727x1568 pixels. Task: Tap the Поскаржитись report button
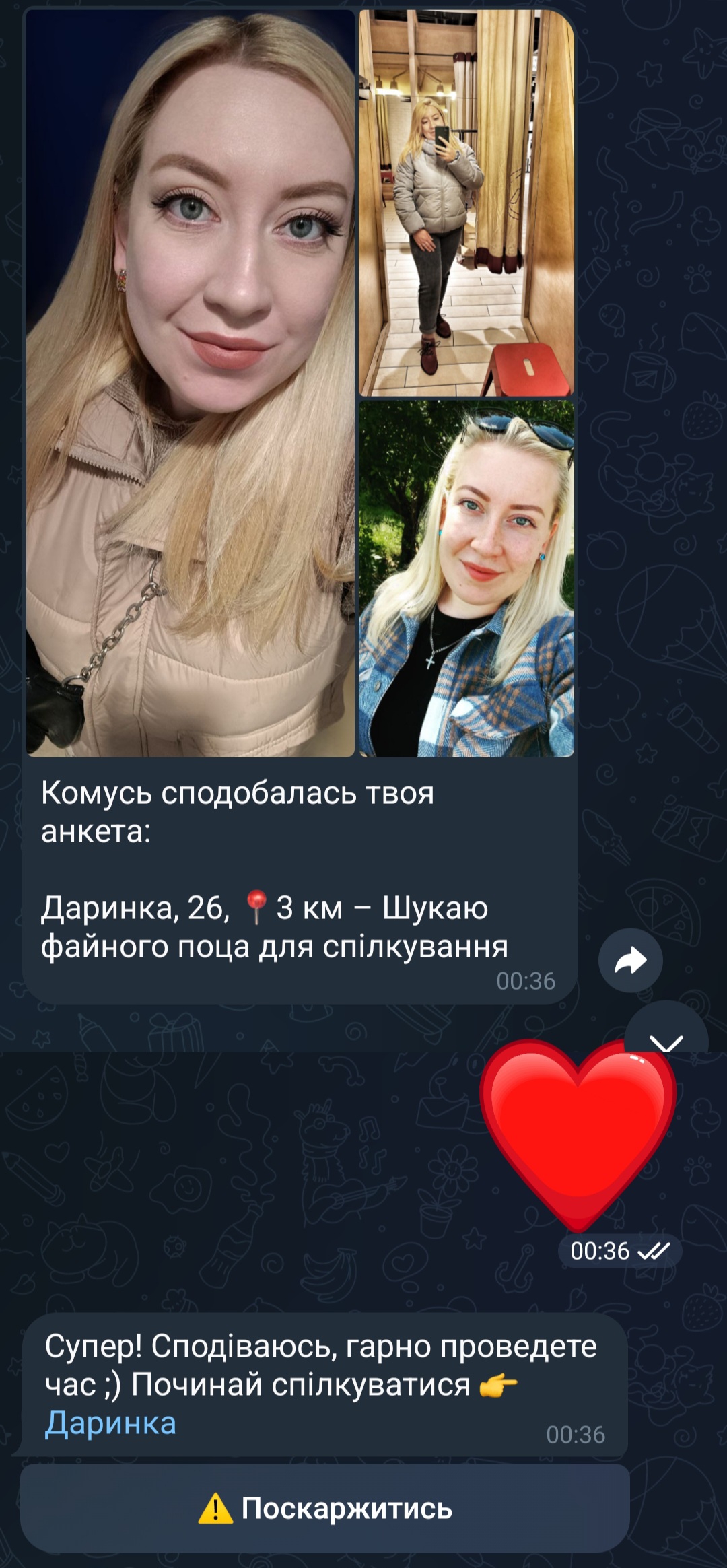tap(325, 1508)
